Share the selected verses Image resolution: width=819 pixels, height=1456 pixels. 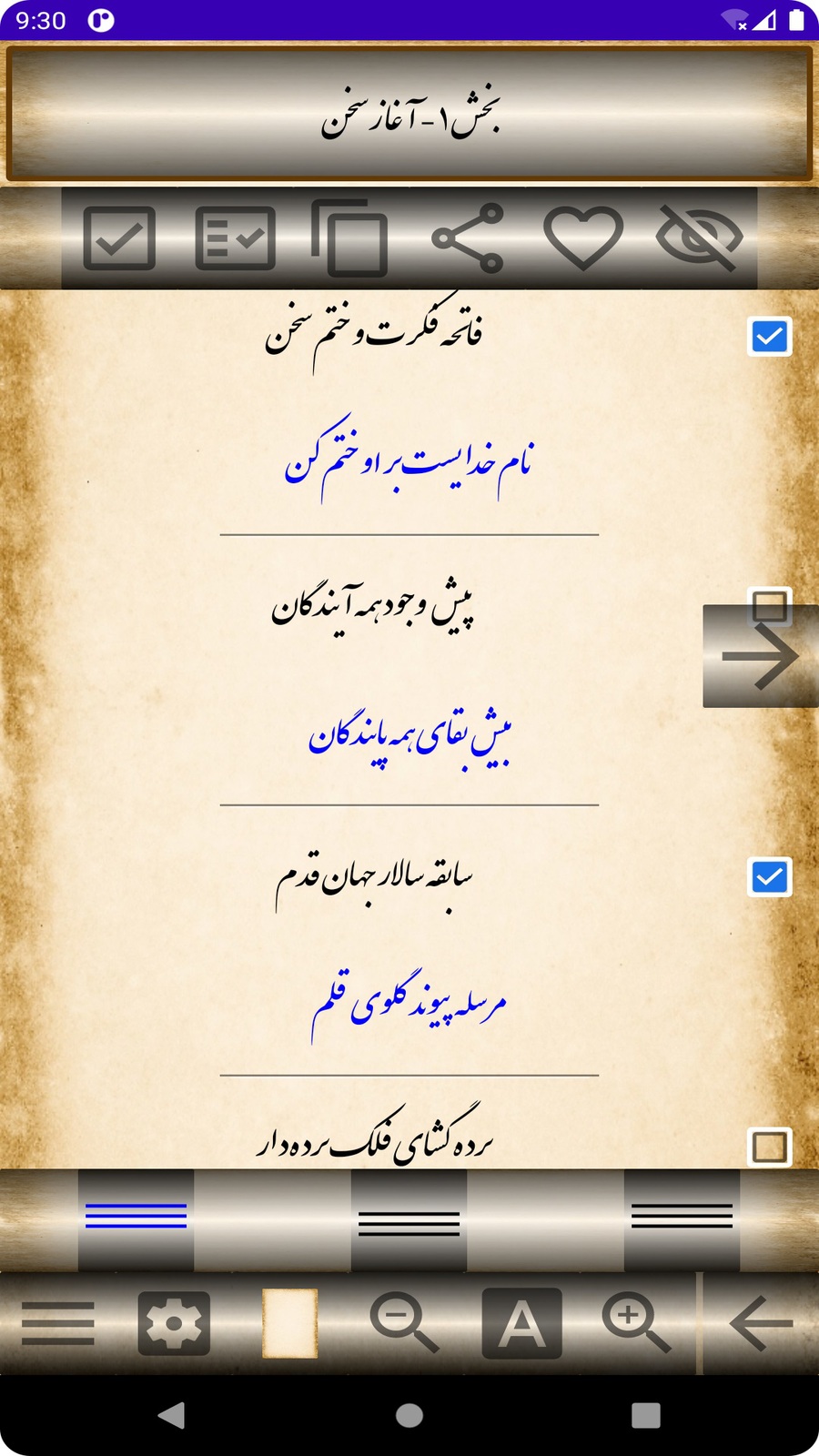(468, 238)
